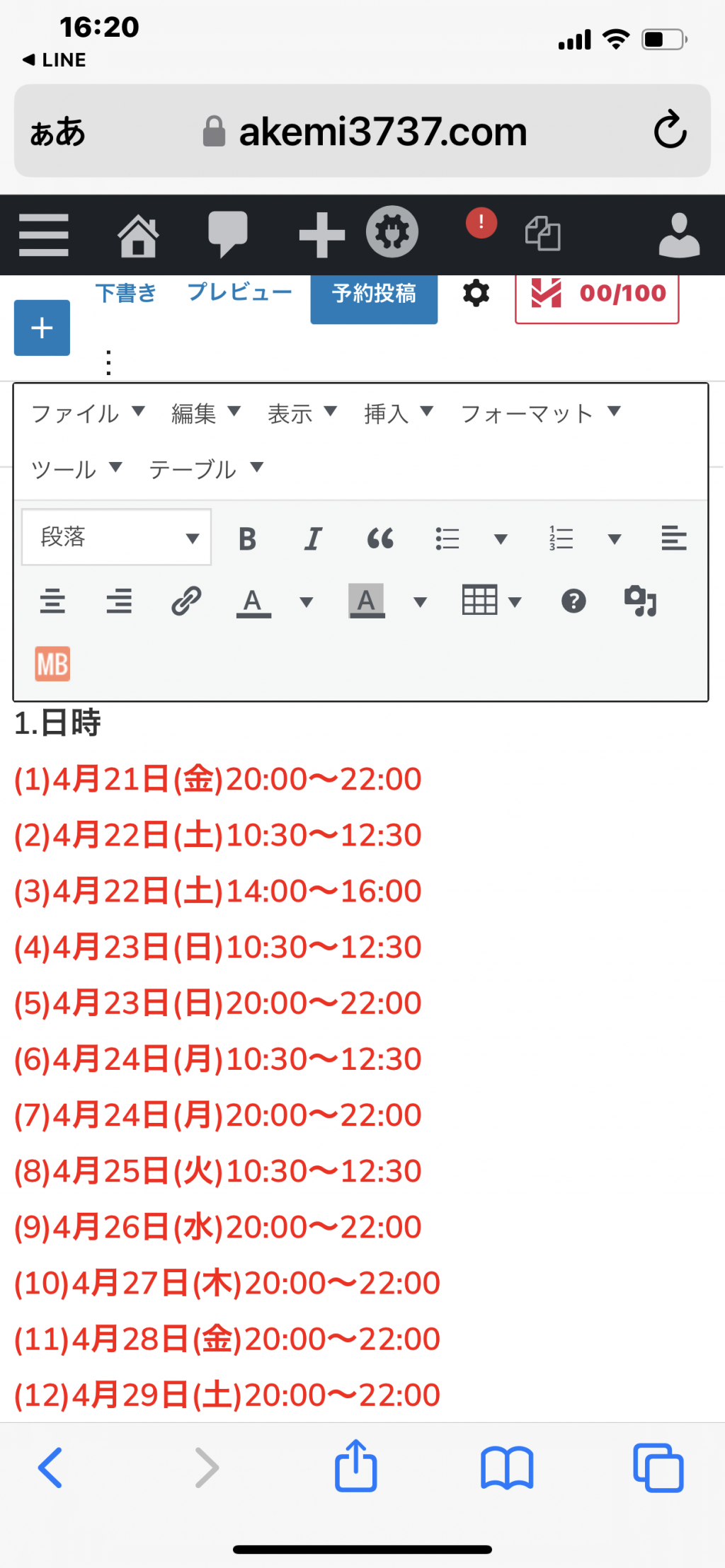Apply italic formatting
Screen dimensions: 725x1568
[313, 539]
